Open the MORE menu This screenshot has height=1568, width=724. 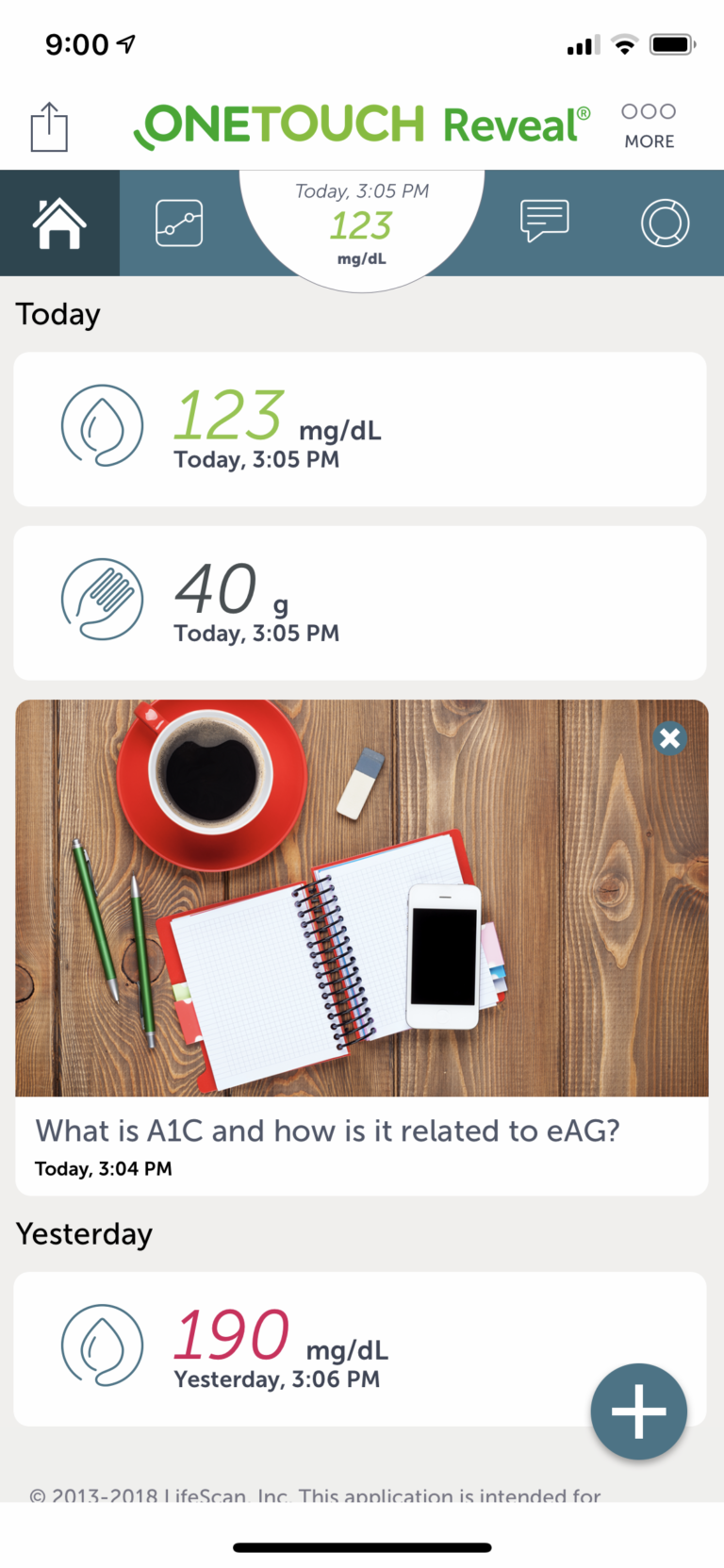point(649,126)
